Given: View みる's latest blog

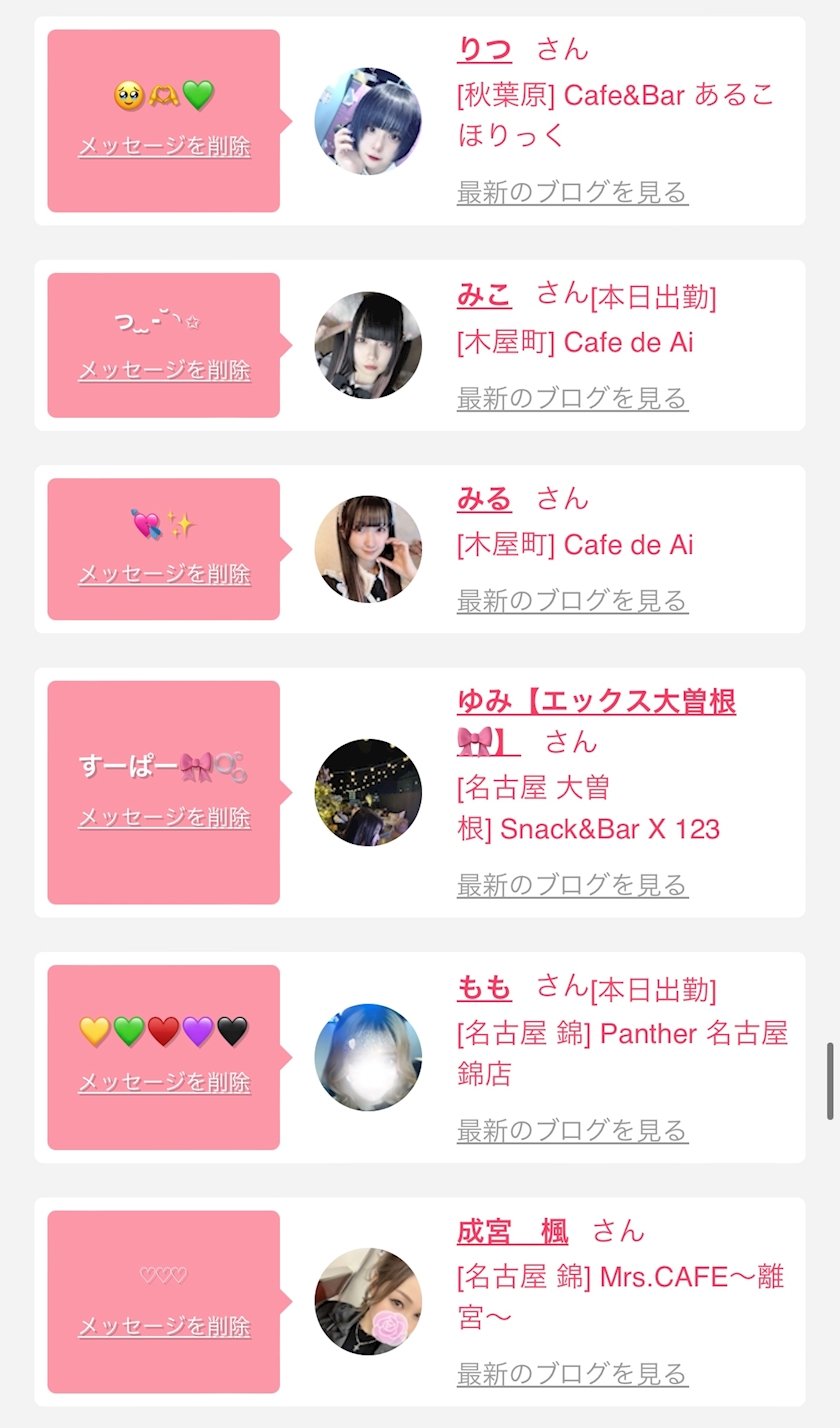Looking at the screenshot, I should 573,600.
